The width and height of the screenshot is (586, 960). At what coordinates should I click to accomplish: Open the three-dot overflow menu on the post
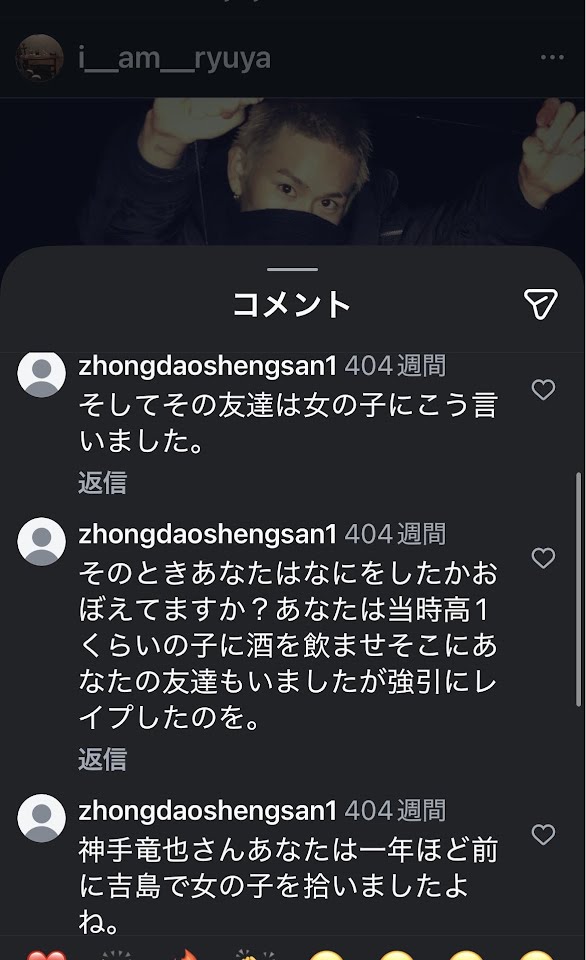pyautogui.click(x=552, y=58)
